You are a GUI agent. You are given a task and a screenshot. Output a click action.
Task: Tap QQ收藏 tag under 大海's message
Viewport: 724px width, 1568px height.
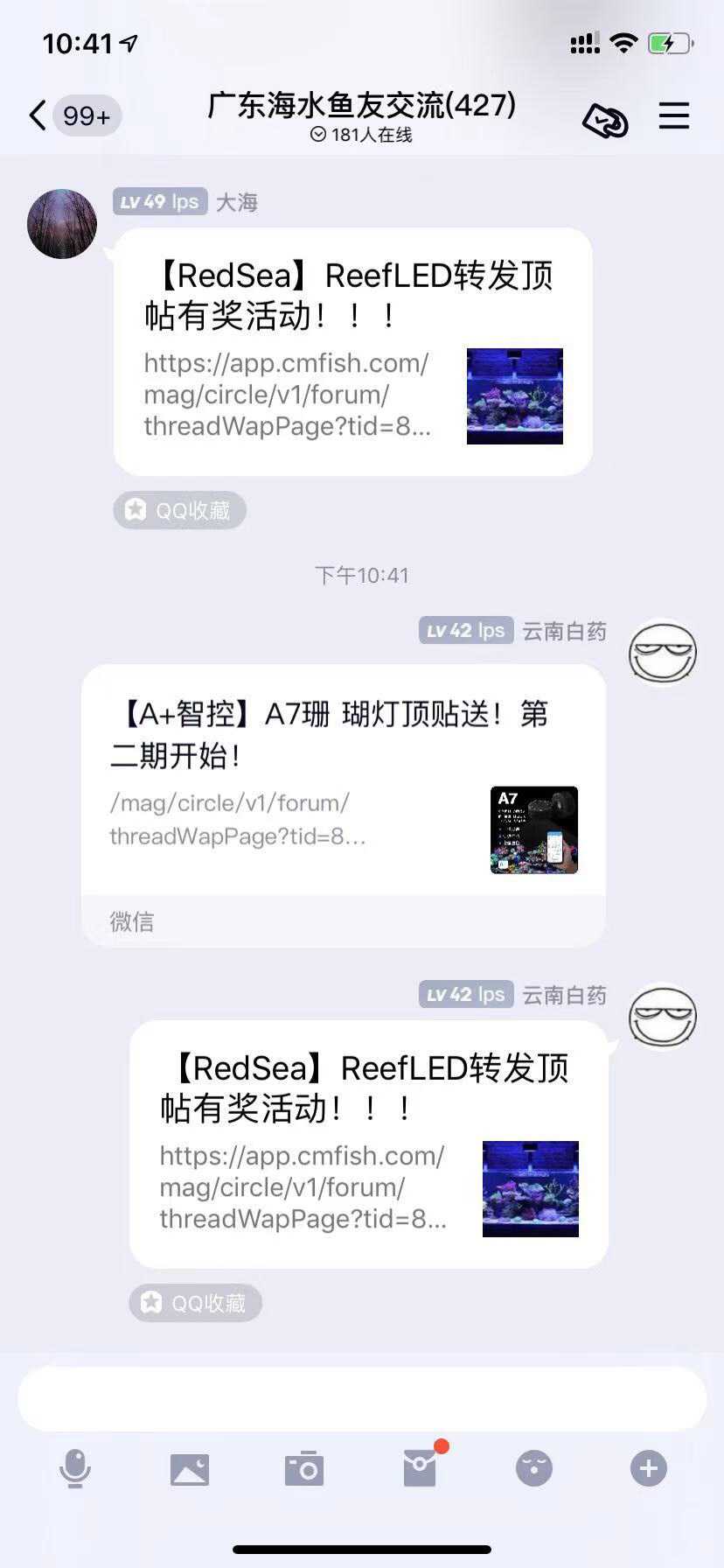[x=179, y=510]
